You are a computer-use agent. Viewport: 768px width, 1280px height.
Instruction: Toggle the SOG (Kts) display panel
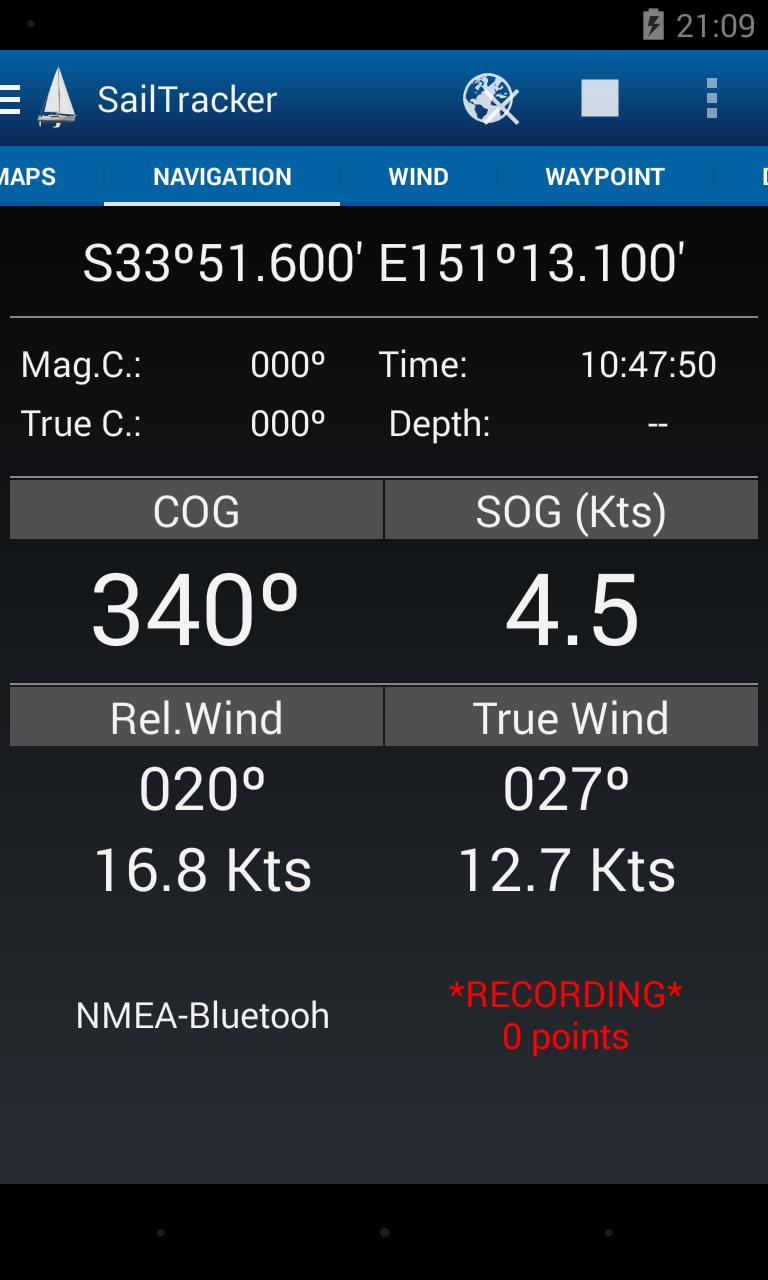(571, 509)
